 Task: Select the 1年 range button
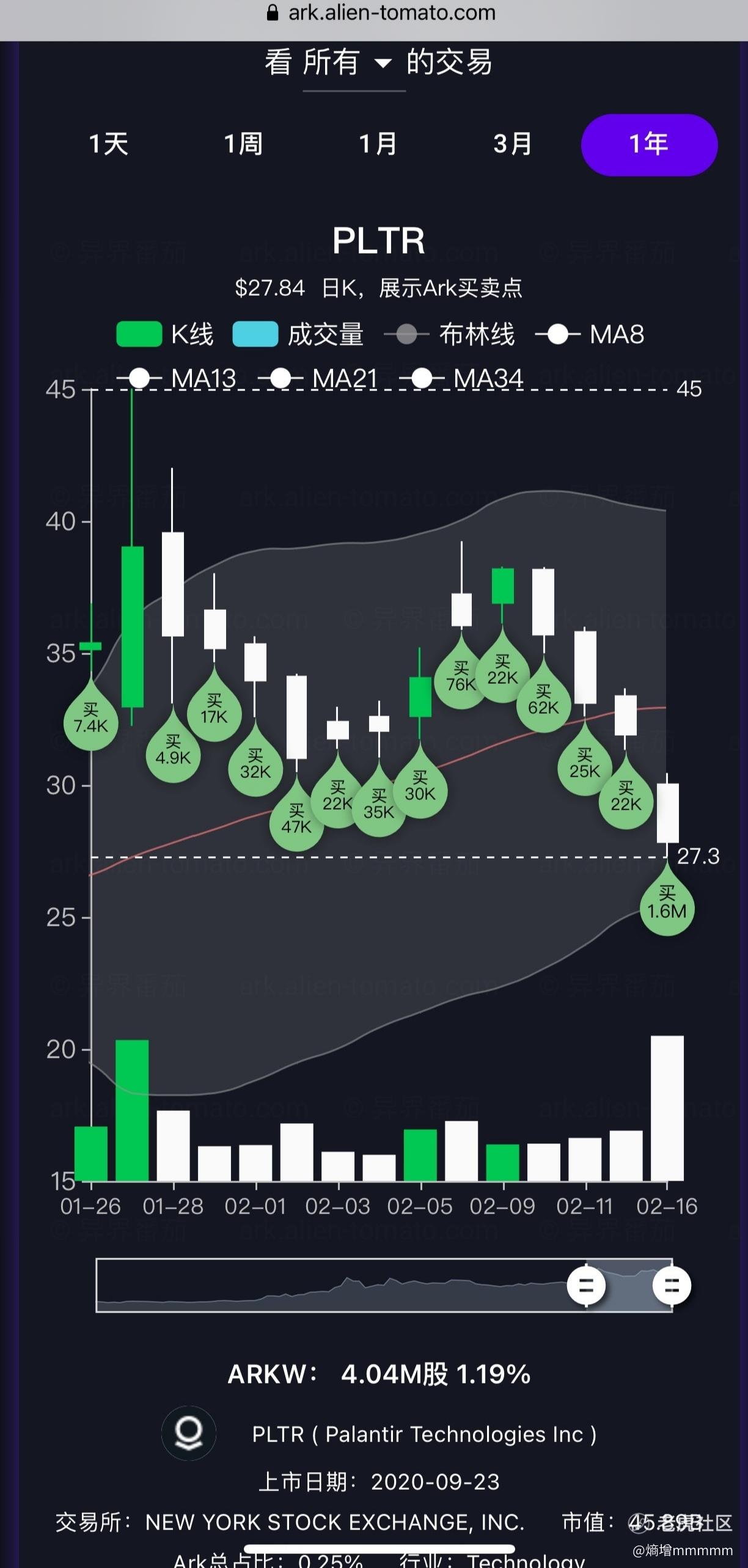click(x=649, y=145)
